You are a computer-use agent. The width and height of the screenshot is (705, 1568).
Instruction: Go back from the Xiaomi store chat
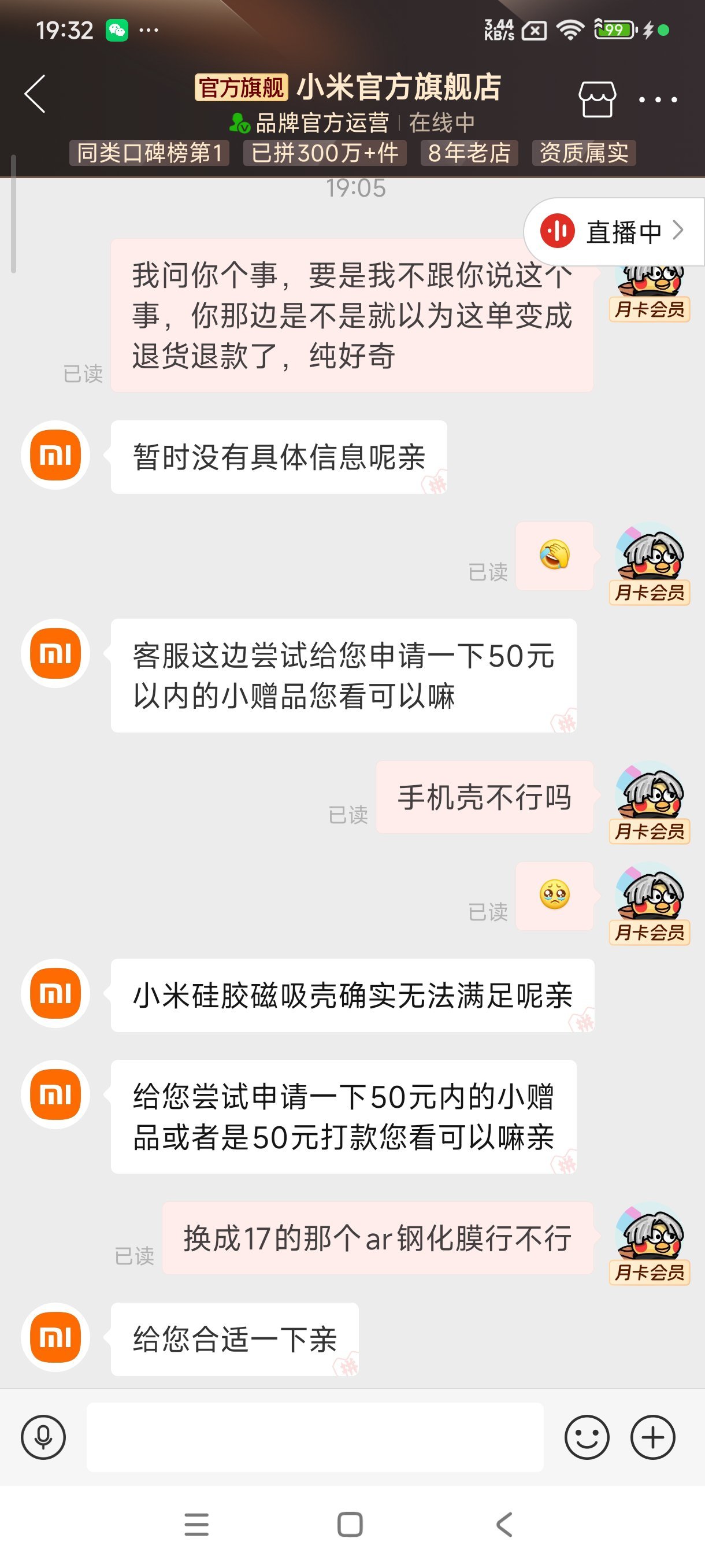pyautogui.click(x=35, y=94)
